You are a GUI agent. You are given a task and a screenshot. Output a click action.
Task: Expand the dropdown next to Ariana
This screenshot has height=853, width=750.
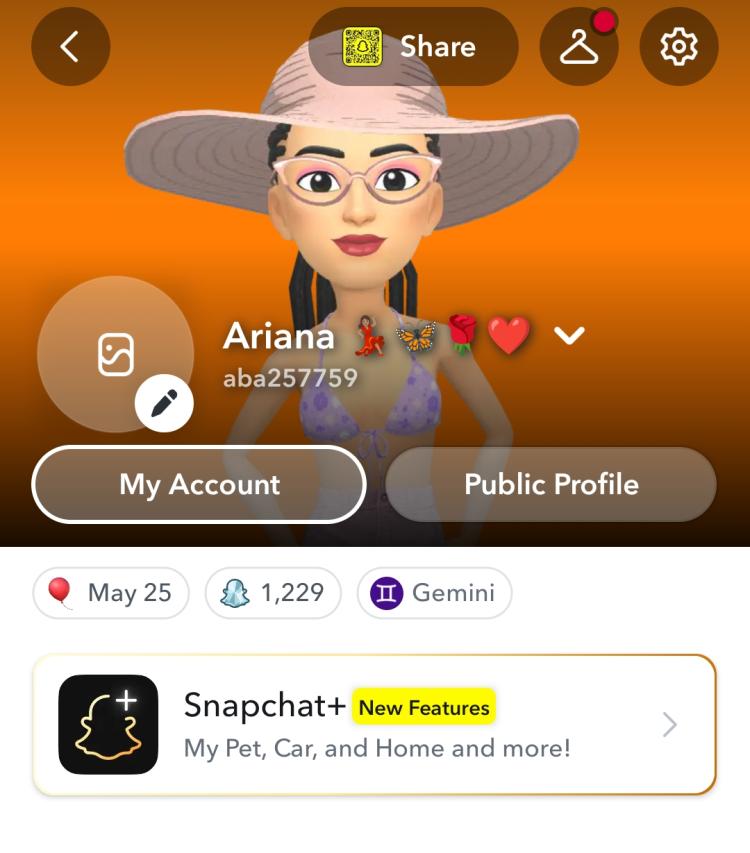(569, 336)
